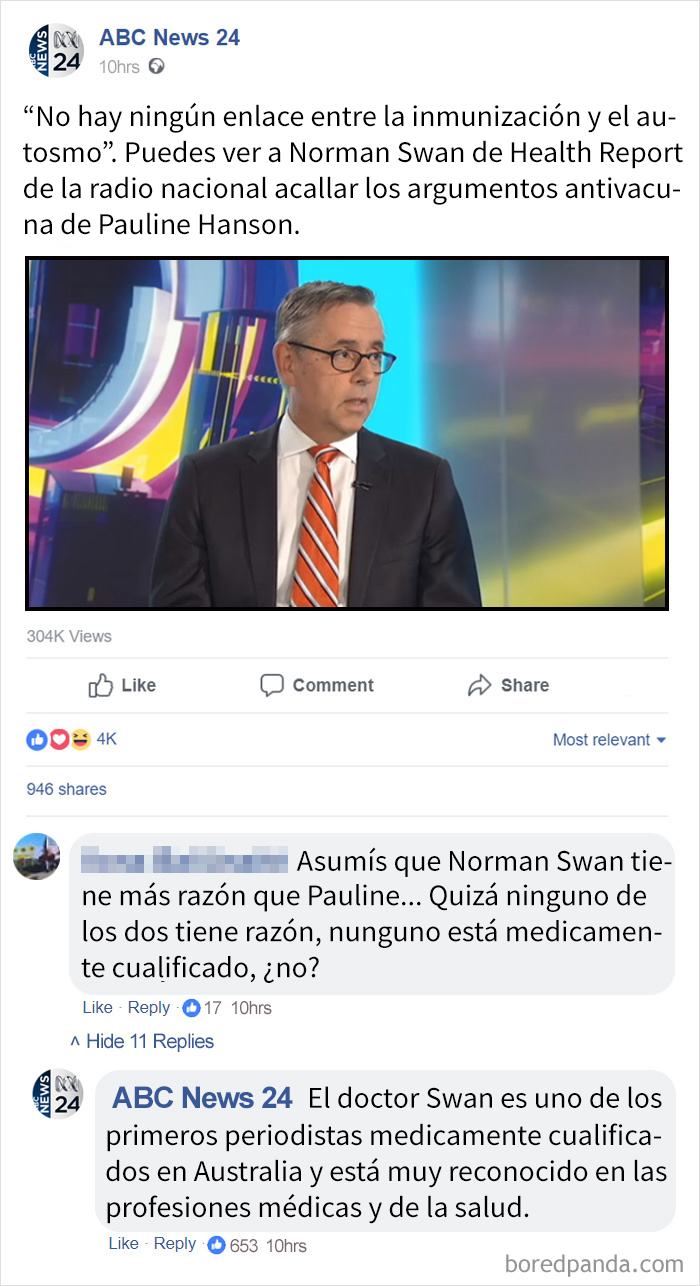
Task: Open the Most relevant comment sorting dropdown
Action: click(x=609, y=740)
